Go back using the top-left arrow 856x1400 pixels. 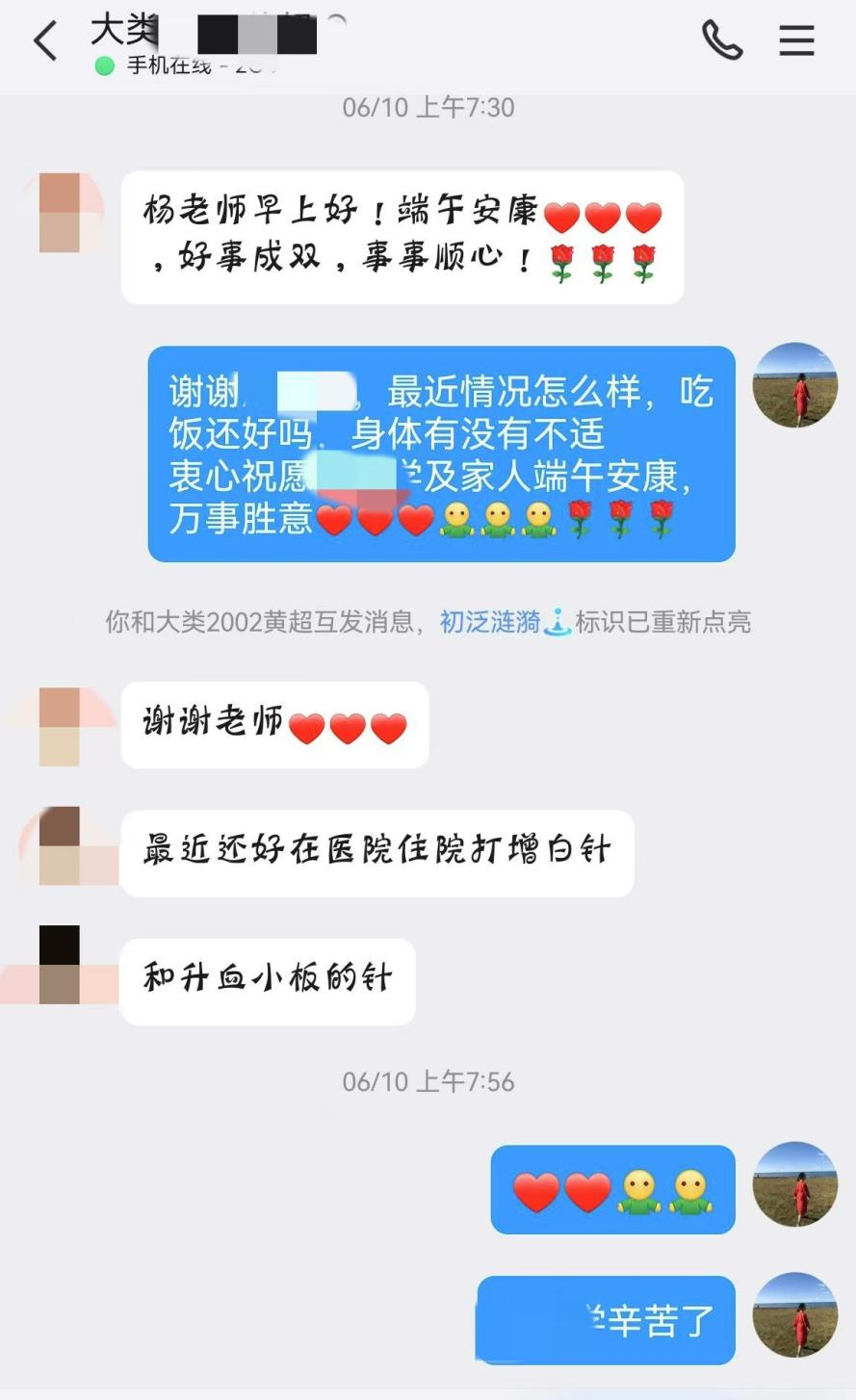coord(45,42)
